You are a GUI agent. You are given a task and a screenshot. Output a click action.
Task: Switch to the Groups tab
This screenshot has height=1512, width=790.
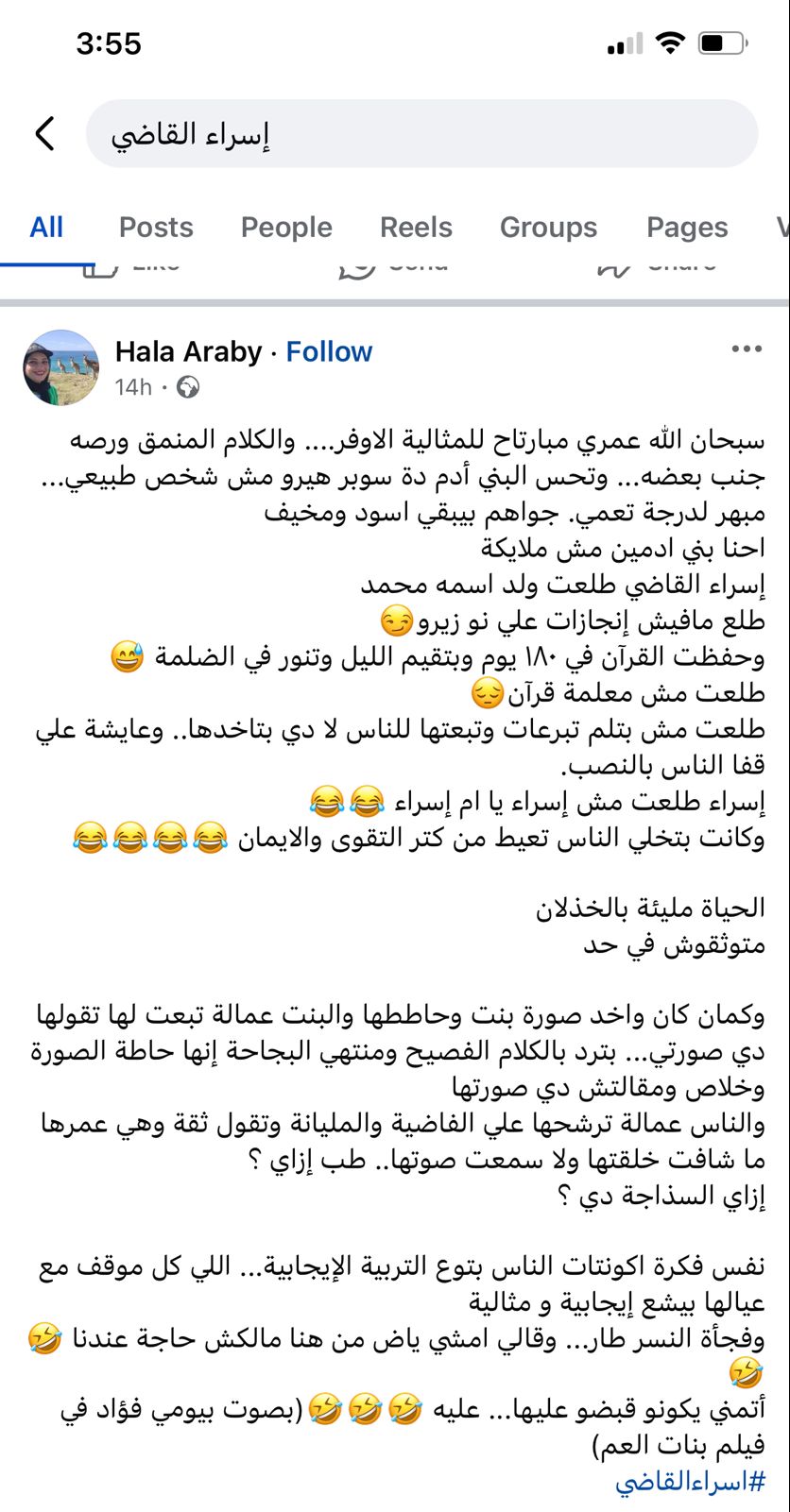548,228
